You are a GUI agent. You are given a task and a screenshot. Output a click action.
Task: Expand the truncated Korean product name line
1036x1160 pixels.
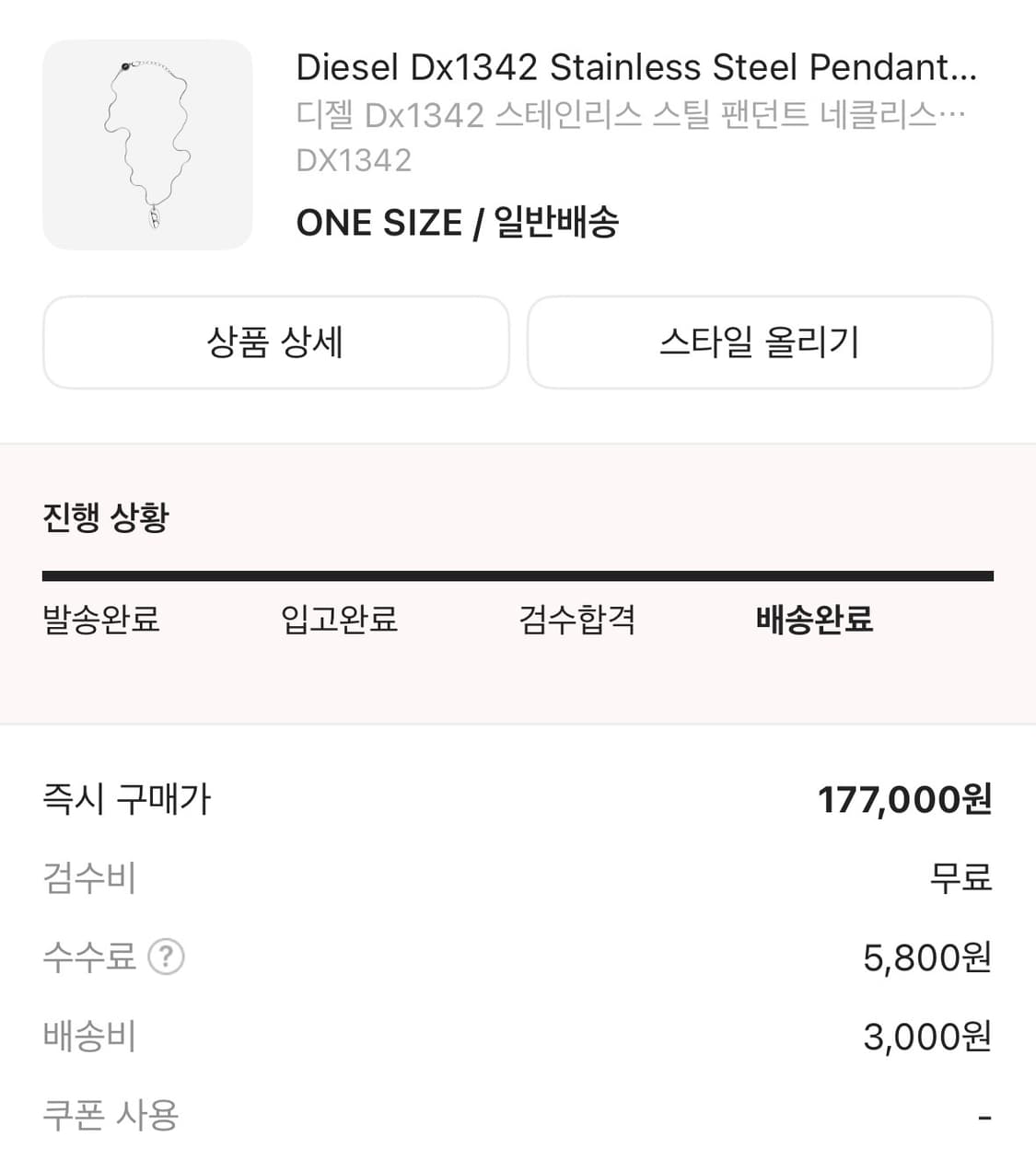(629, 112)
